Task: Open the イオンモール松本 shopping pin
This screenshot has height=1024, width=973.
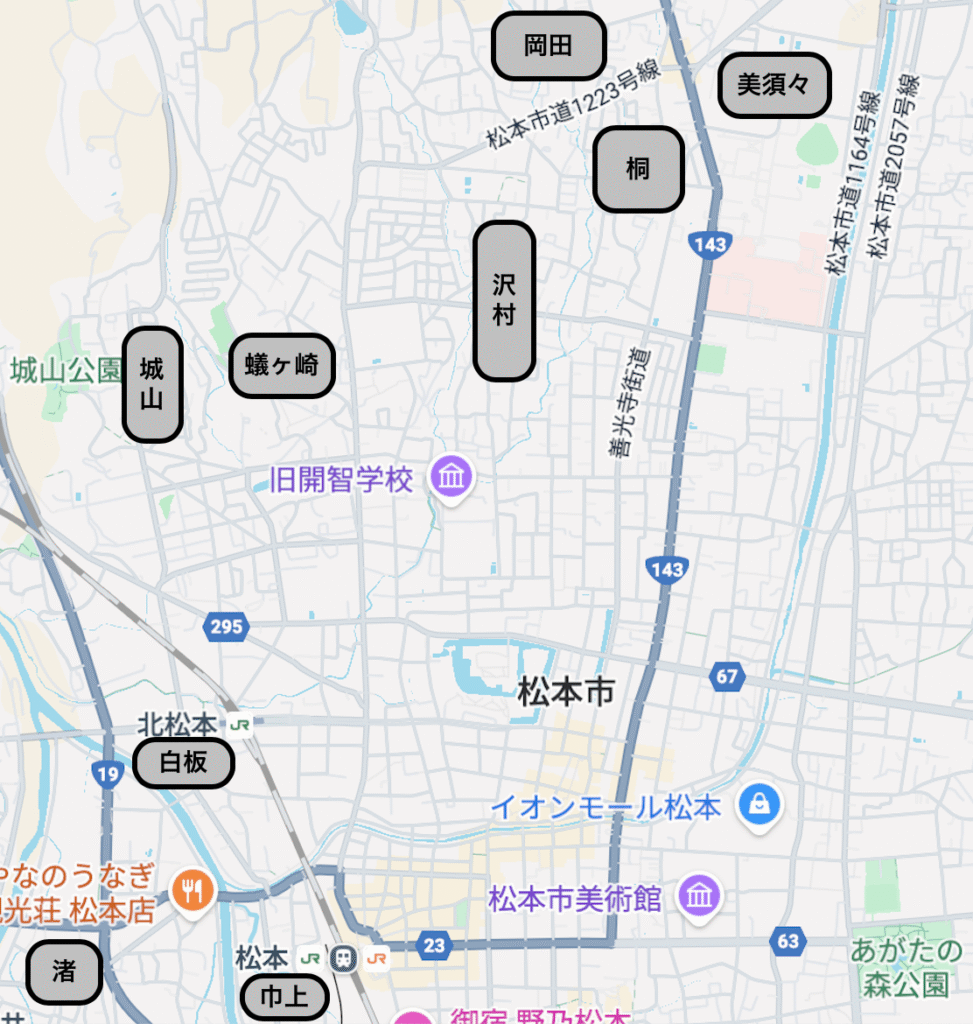Action: tap(760, 803)
